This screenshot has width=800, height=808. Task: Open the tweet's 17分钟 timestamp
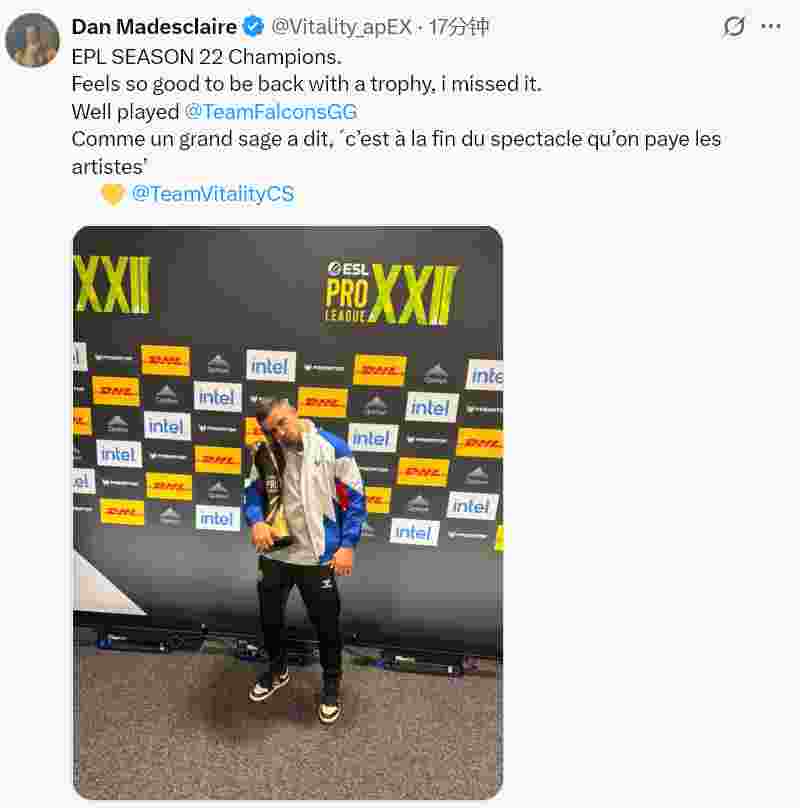coord(459,27)
